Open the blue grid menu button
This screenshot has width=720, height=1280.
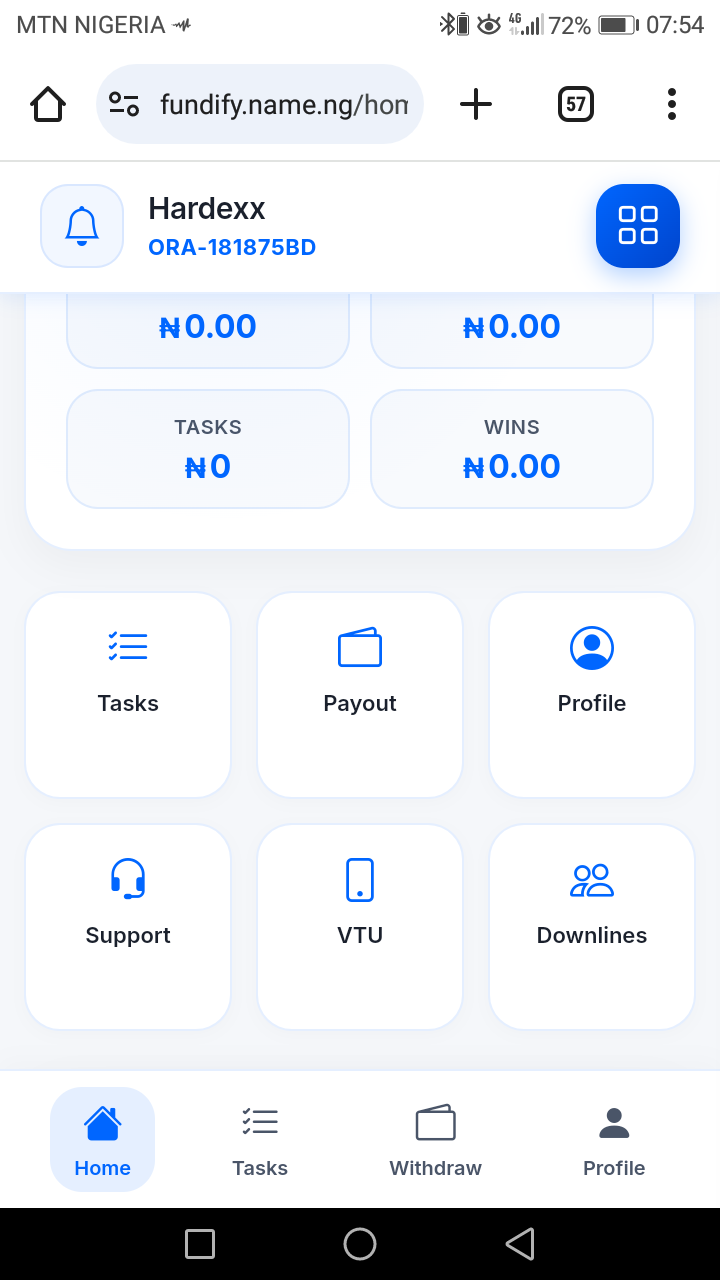coord(638,226)
